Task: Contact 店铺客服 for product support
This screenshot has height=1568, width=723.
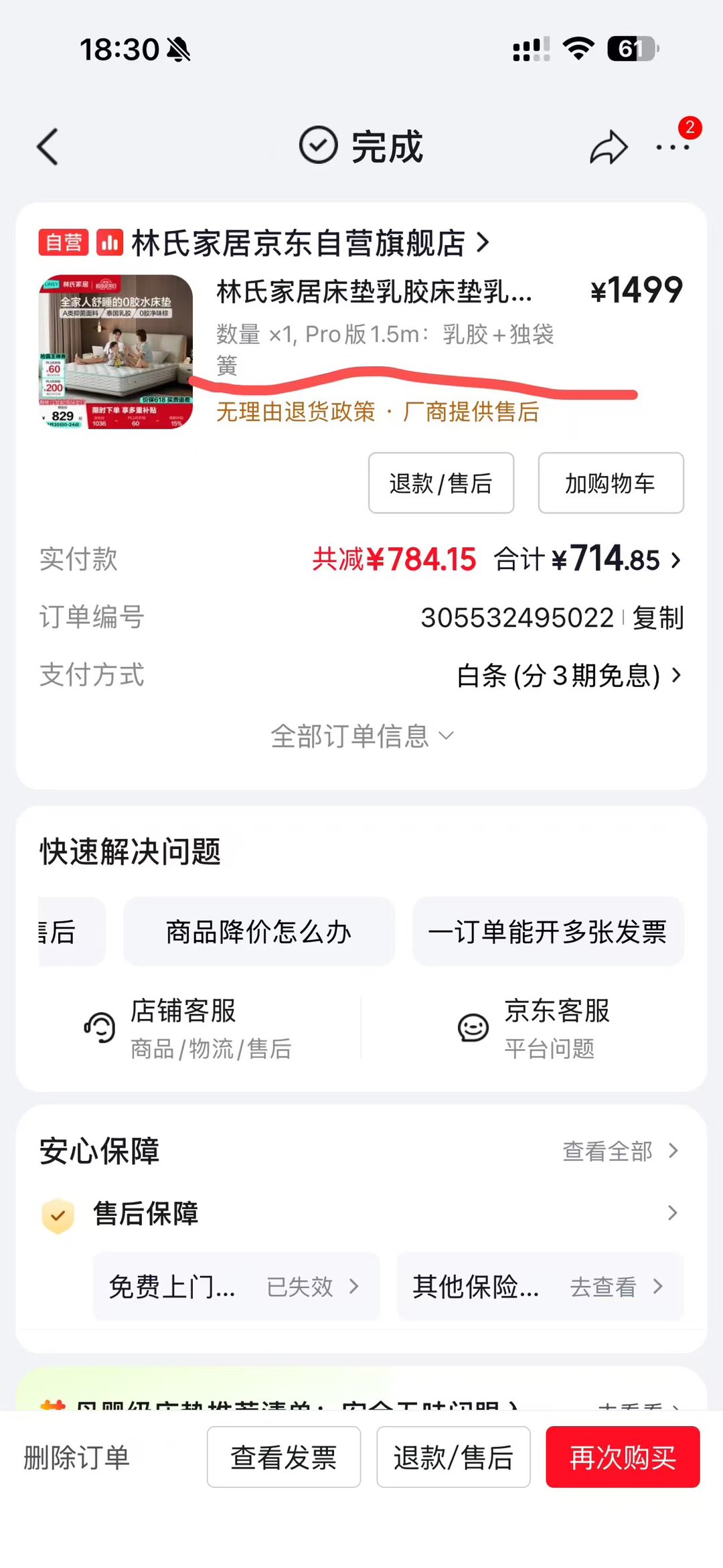Action: click(x=187, y=1028)
